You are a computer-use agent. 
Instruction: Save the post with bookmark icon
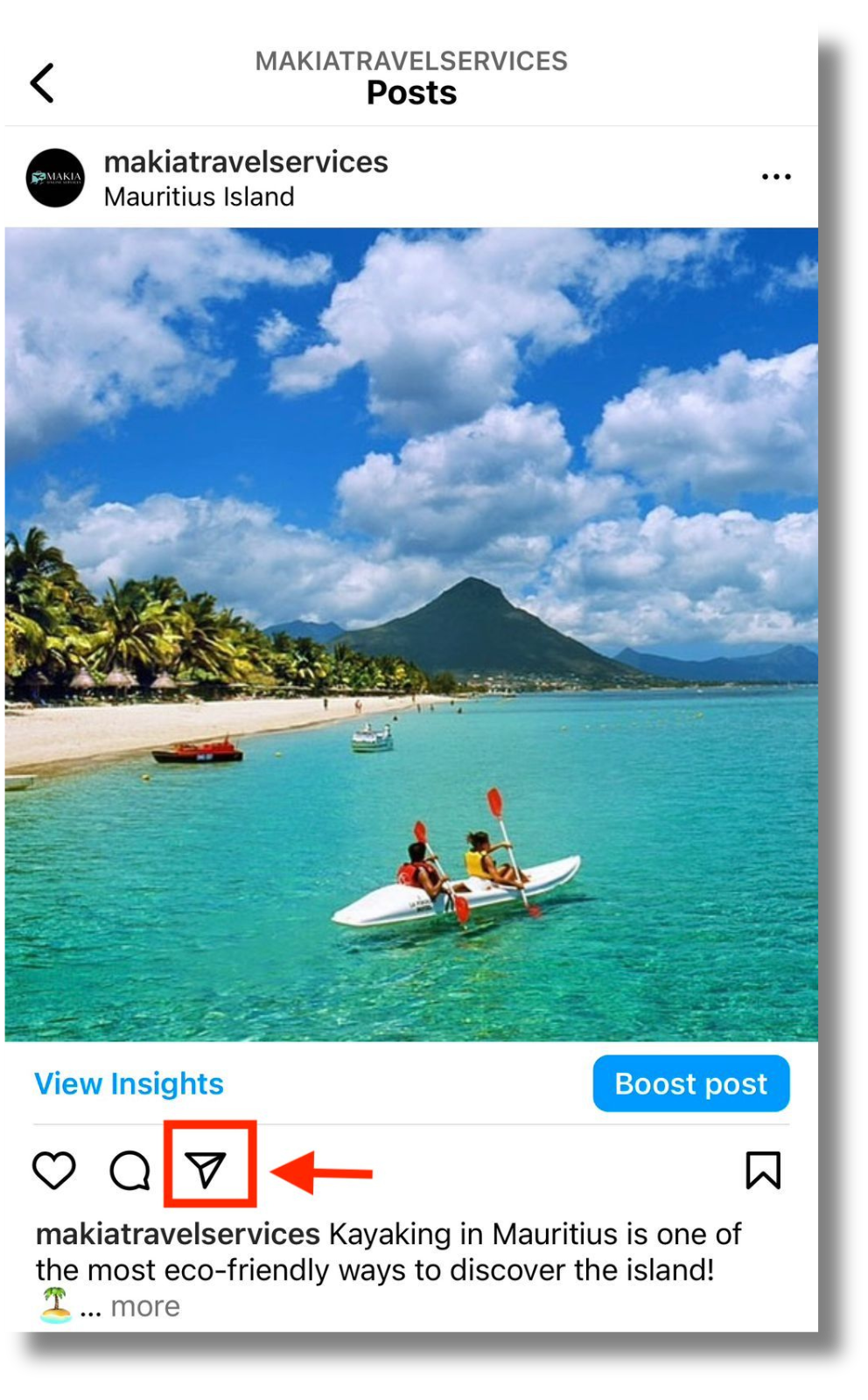762,1171
